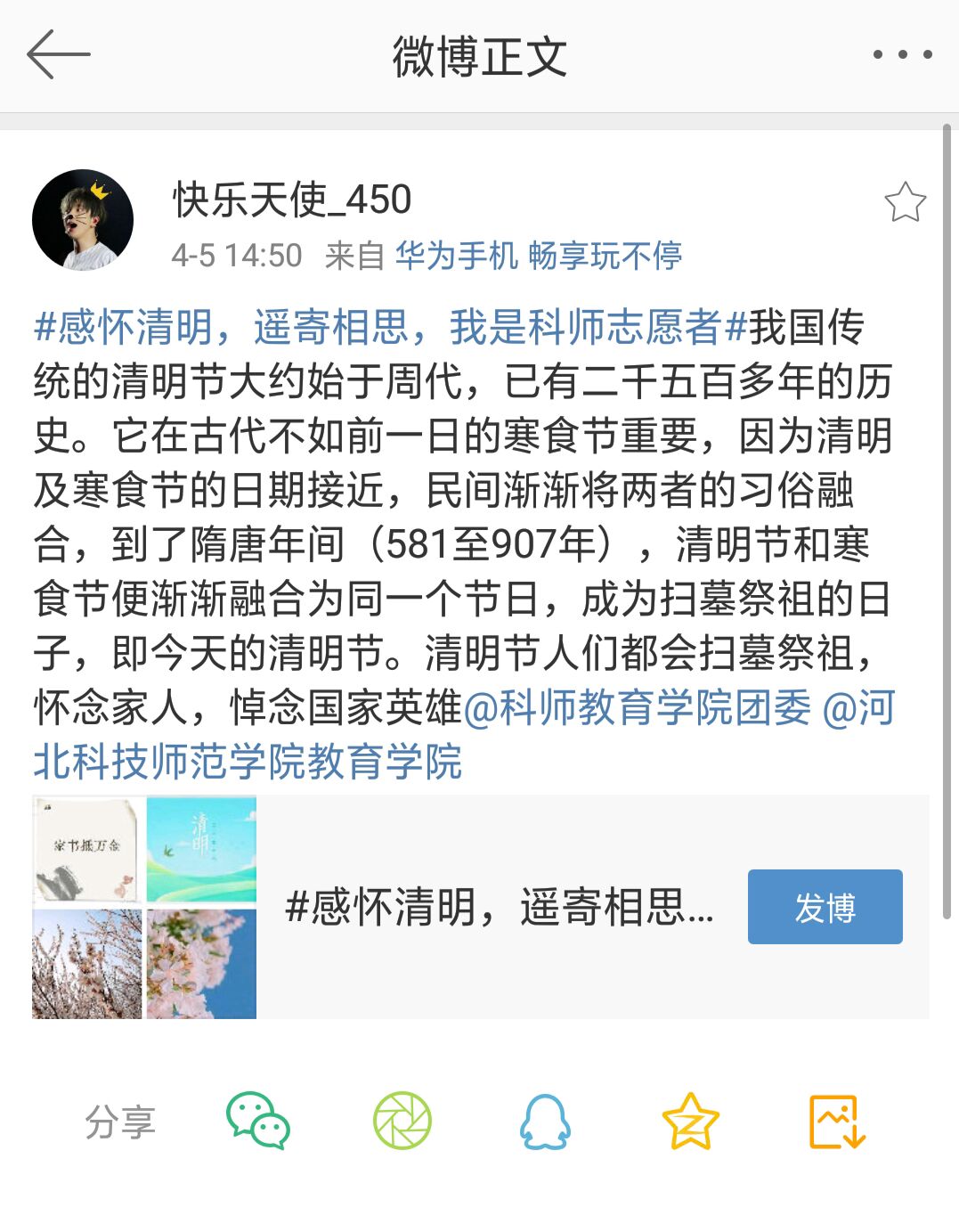Open the @河北科技师范学院教育学院 mention
Image resolution: width=959 pixels, height=1232 pixels.
click(248, 762)
